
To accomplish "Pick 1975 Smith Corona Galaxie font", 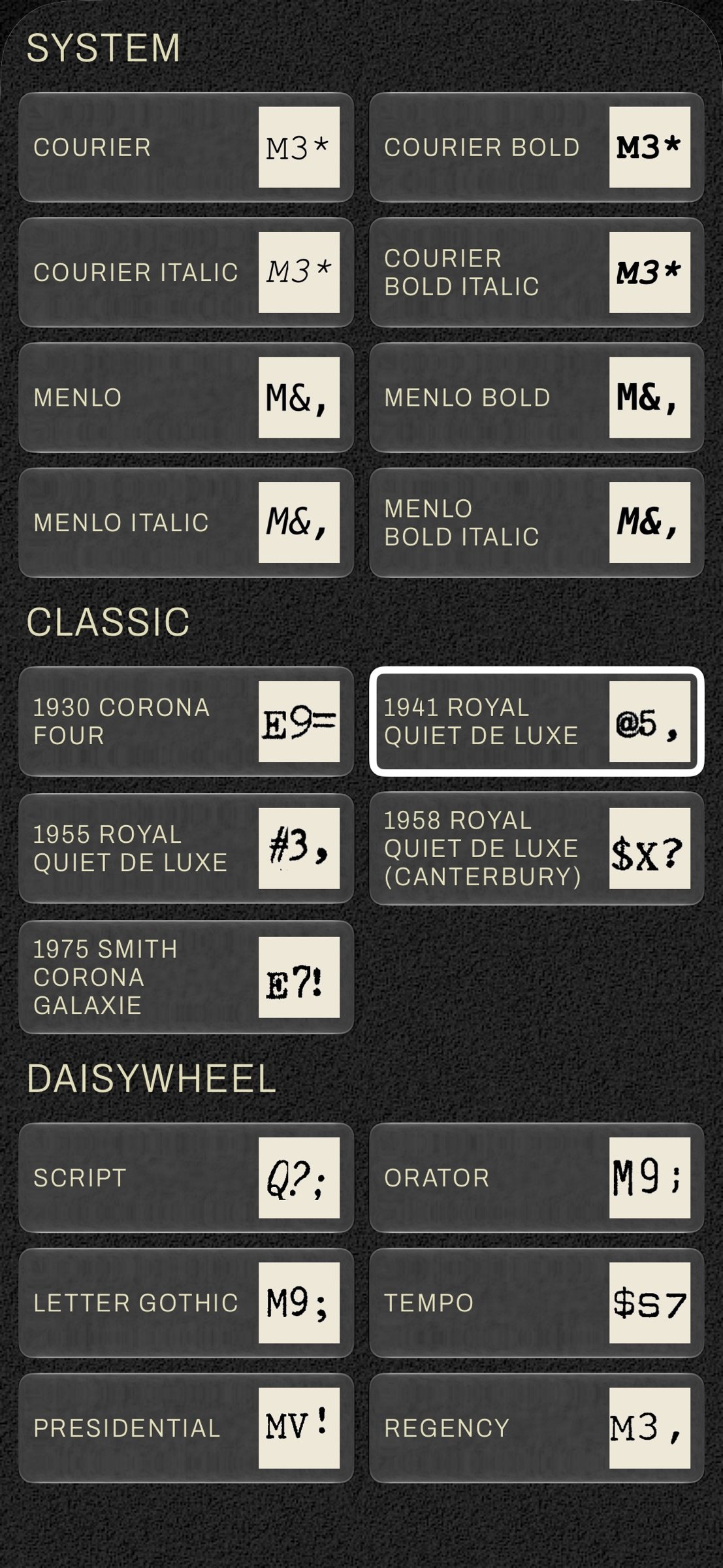I will 186,977.
